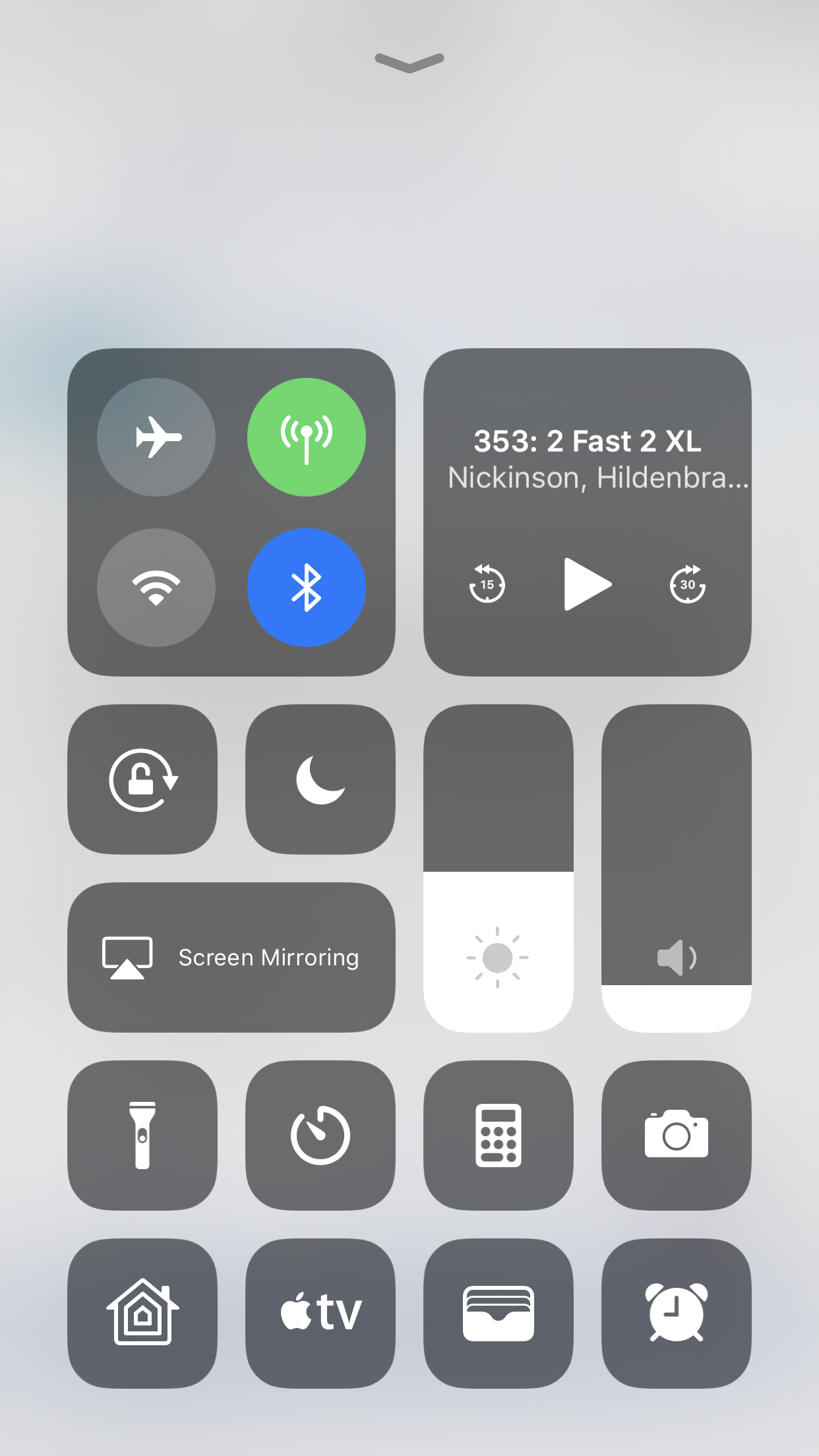The height and width of the screenshot is (1456, 819).
Task: Play the podcast 353: 2 Fast 2 XL
Action: [587, 584]
